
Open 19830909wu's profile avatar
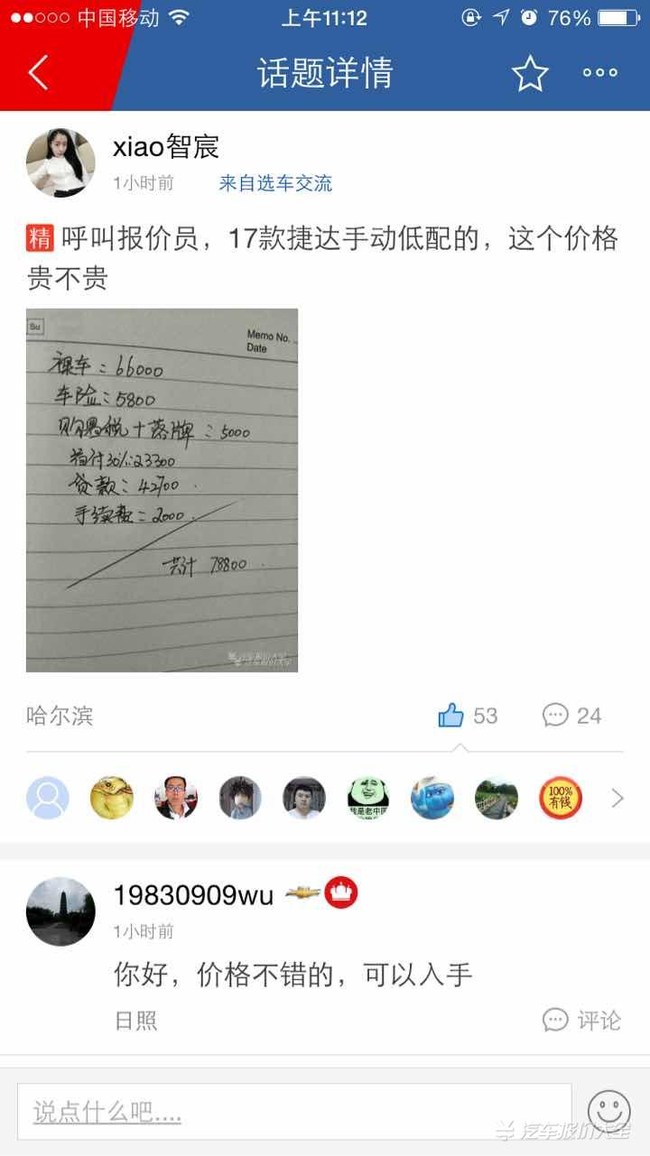60,911
